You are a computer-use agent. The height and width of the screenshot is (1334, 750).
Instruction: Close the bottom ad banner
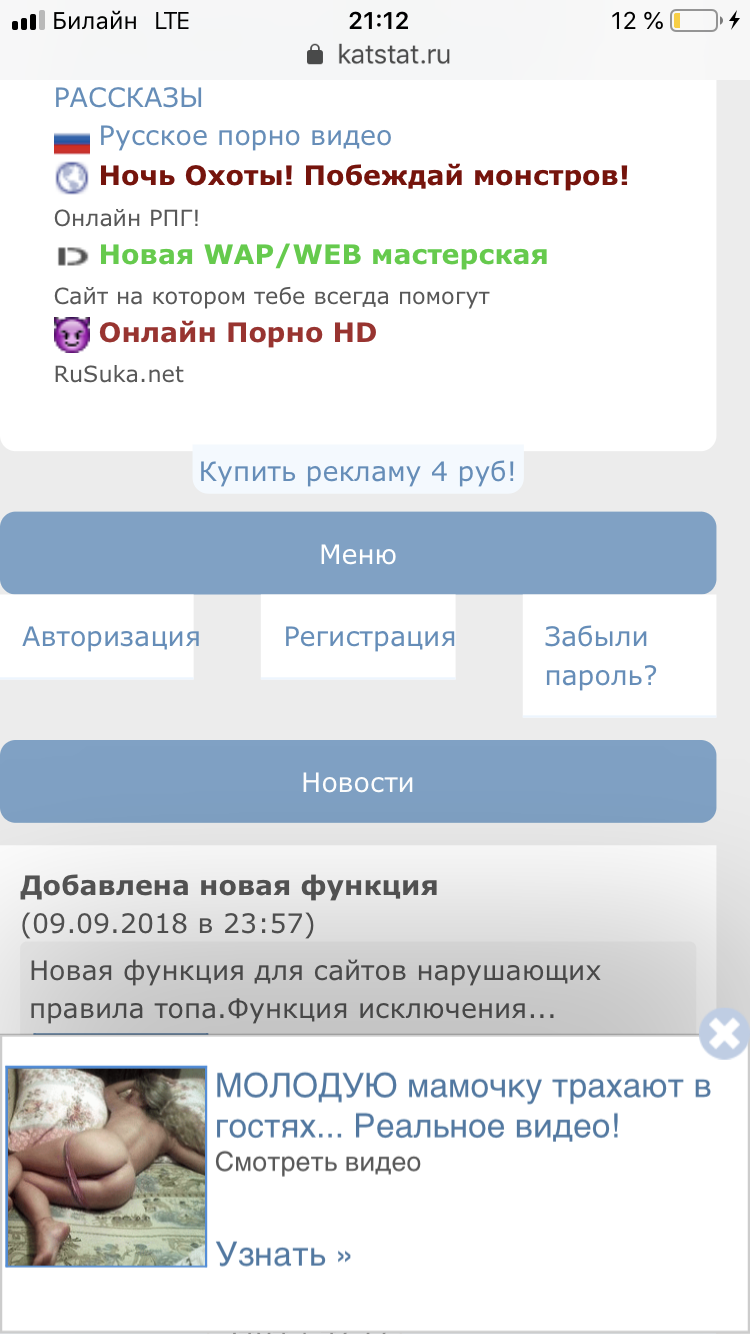tap(723, 1034)
